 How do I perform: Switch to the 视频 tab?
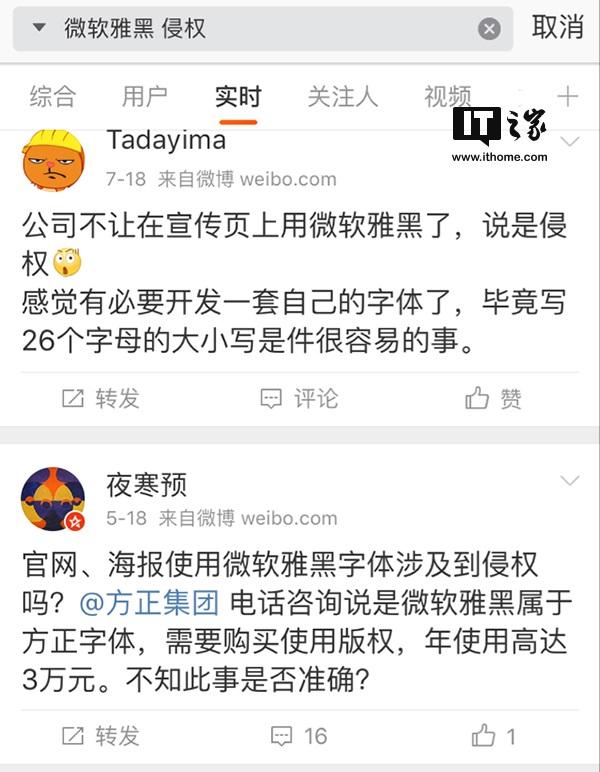click(x=447, y=96)
